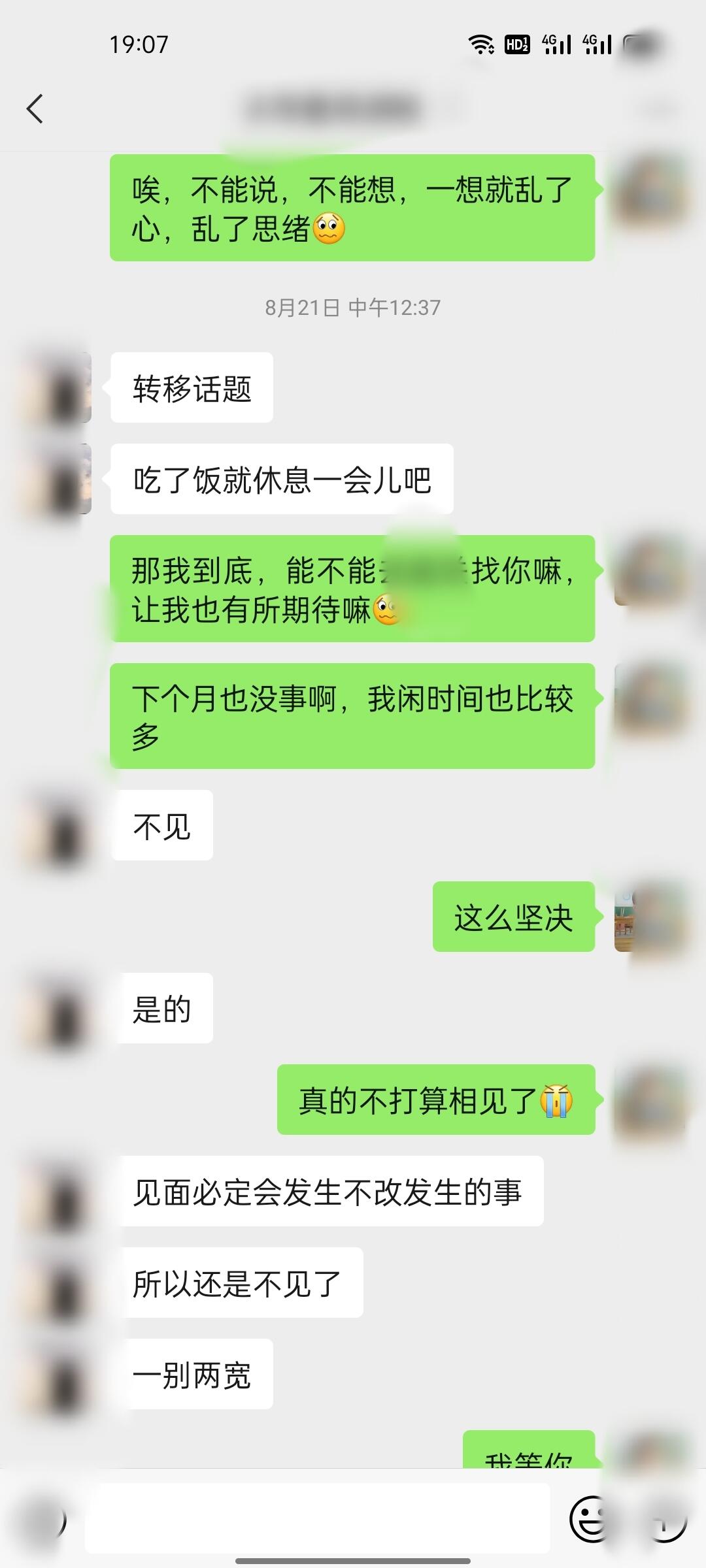
Task: Tap the bottom home indicator bar
Action: 353,1558
